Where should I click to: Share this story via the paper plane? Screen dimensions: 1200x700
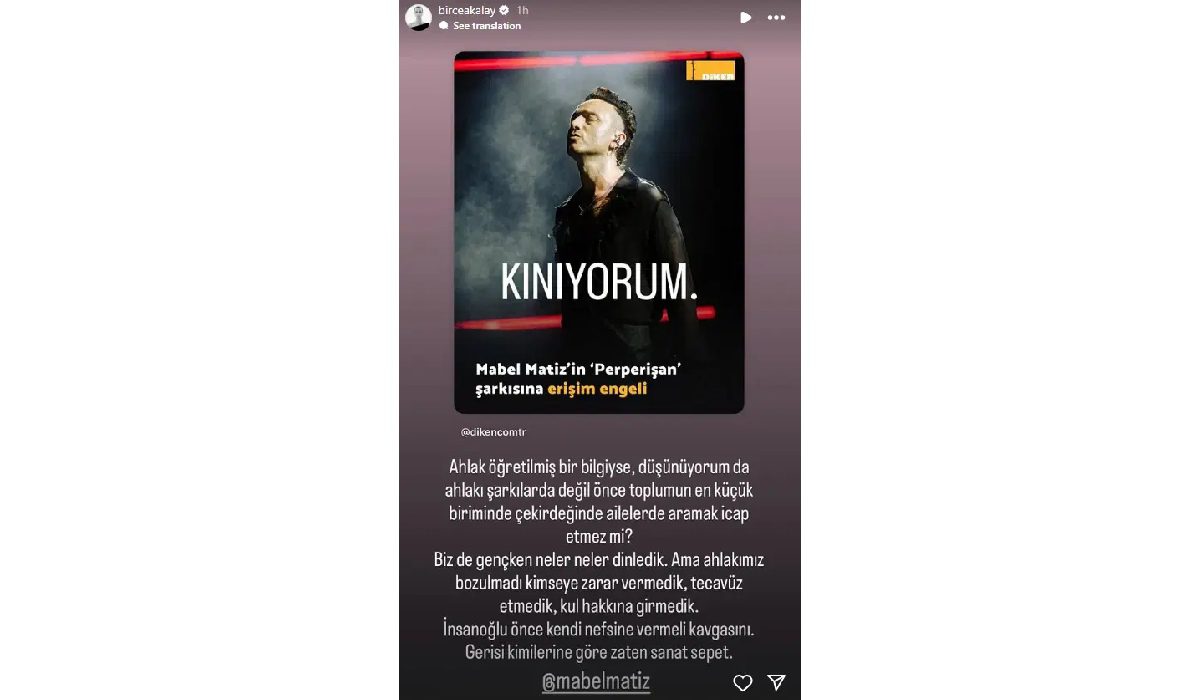point(776,682)
